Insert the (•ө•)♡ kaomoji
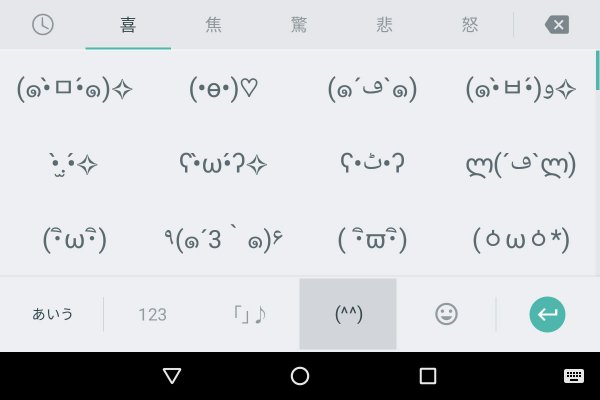The image size is (600, 400). pyautogui.click(x=223, y=89)
